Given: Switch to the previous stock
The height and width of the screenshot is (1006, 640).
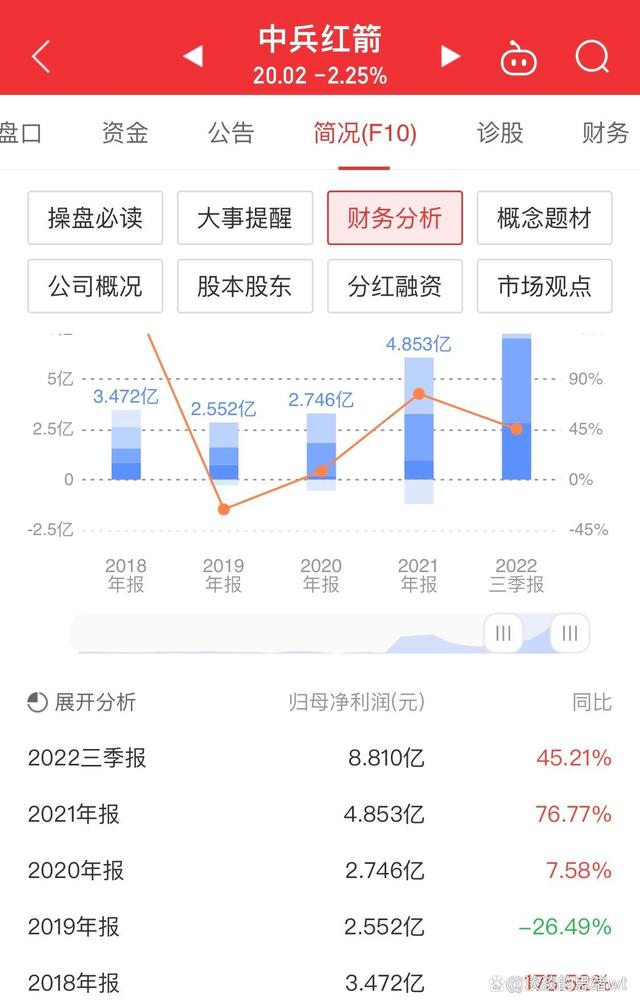Looking at the screenshot, I should 193,56.
